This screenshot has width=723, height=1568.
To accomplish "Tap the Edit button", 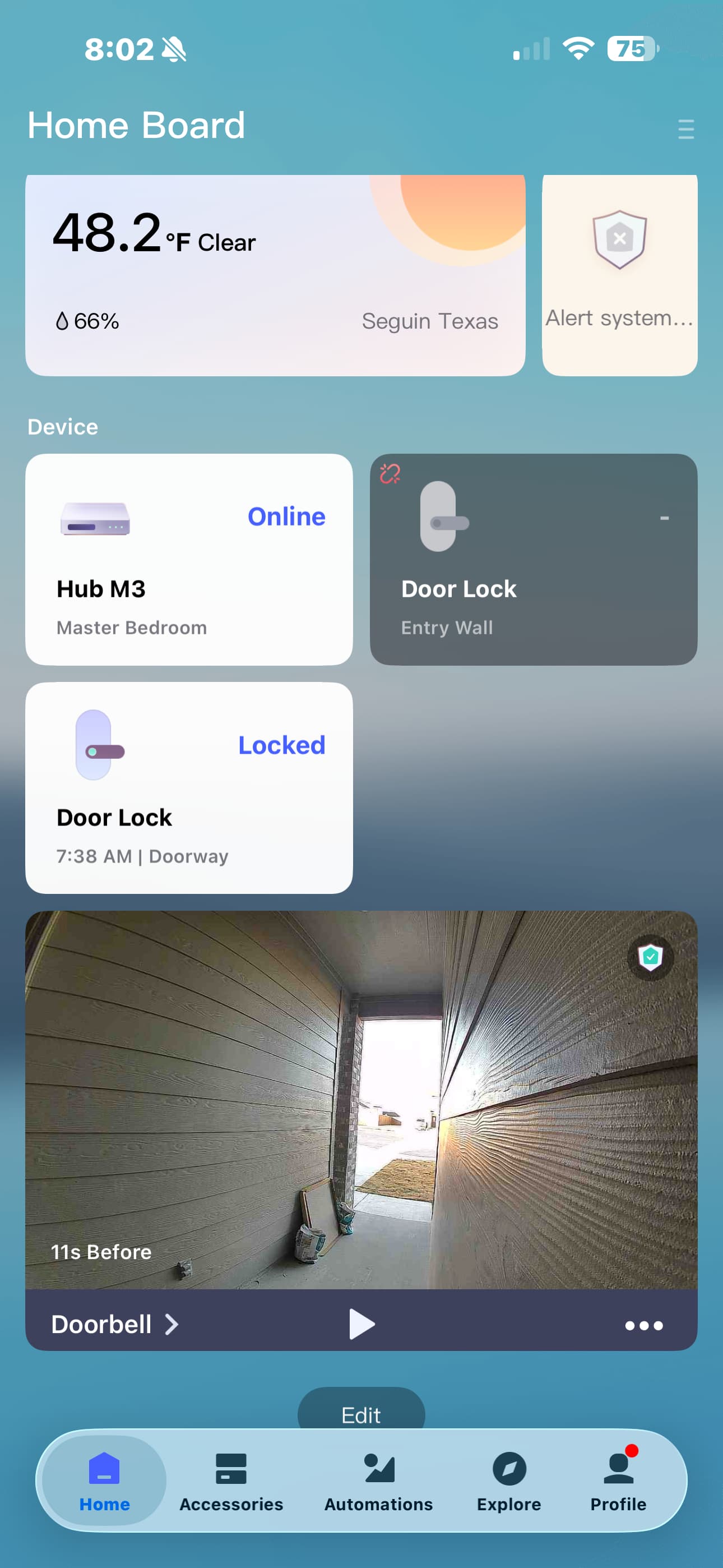I will click(361, 1414).
